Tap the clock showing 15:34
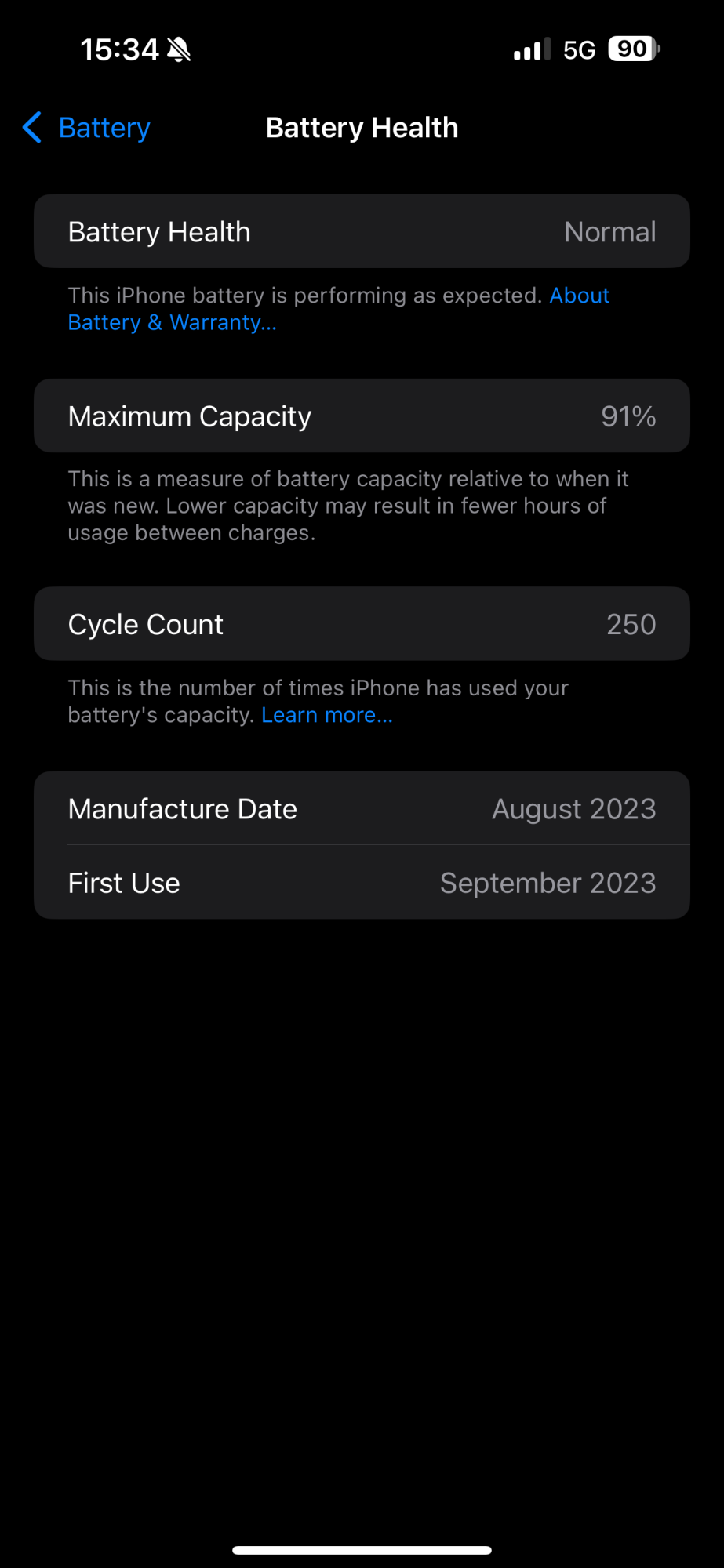The image size is (724, 1568). click(x=118, y=49)
